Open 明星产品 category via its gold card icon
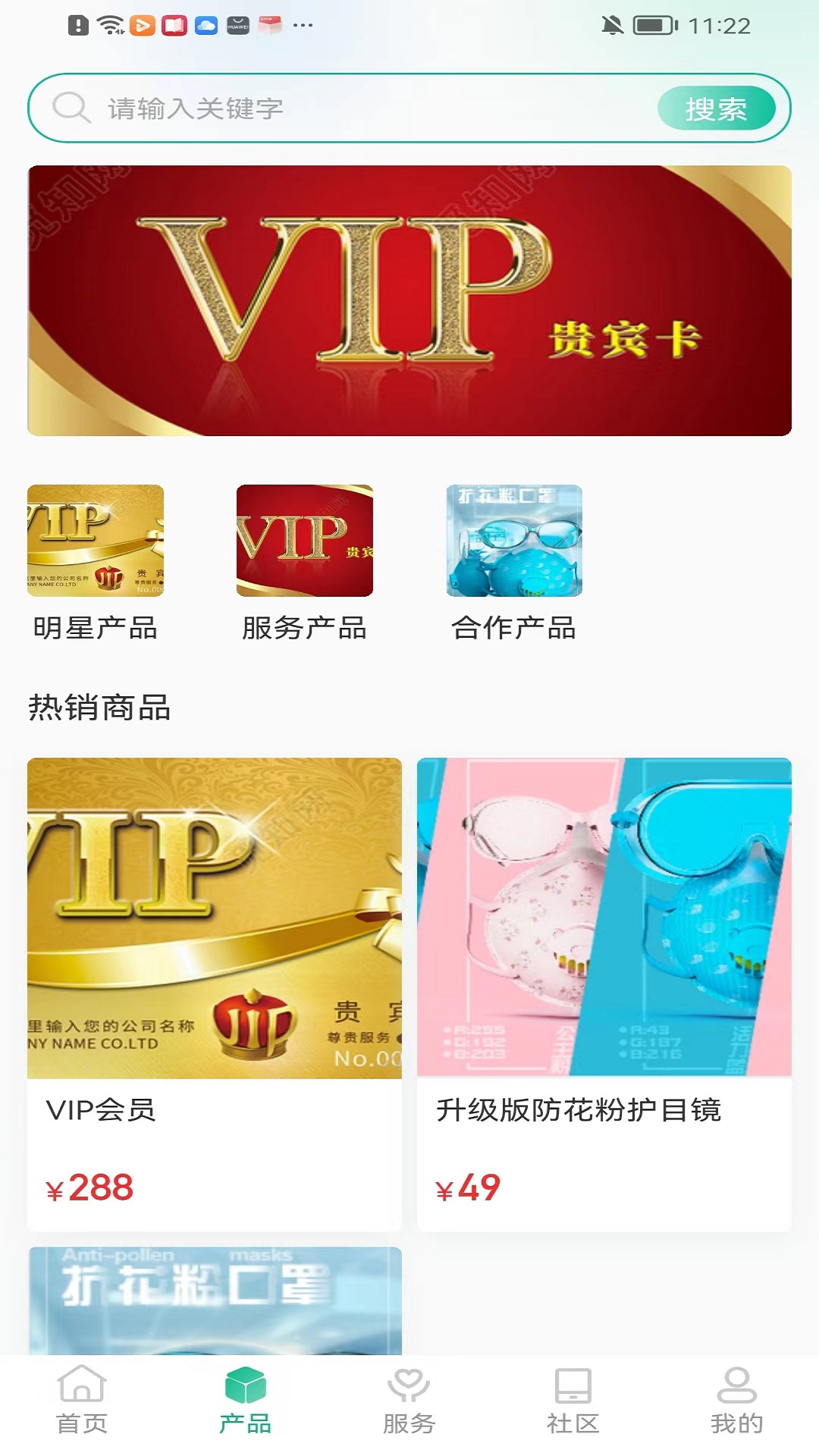819x1456 pixels. [x=97, y=540]
